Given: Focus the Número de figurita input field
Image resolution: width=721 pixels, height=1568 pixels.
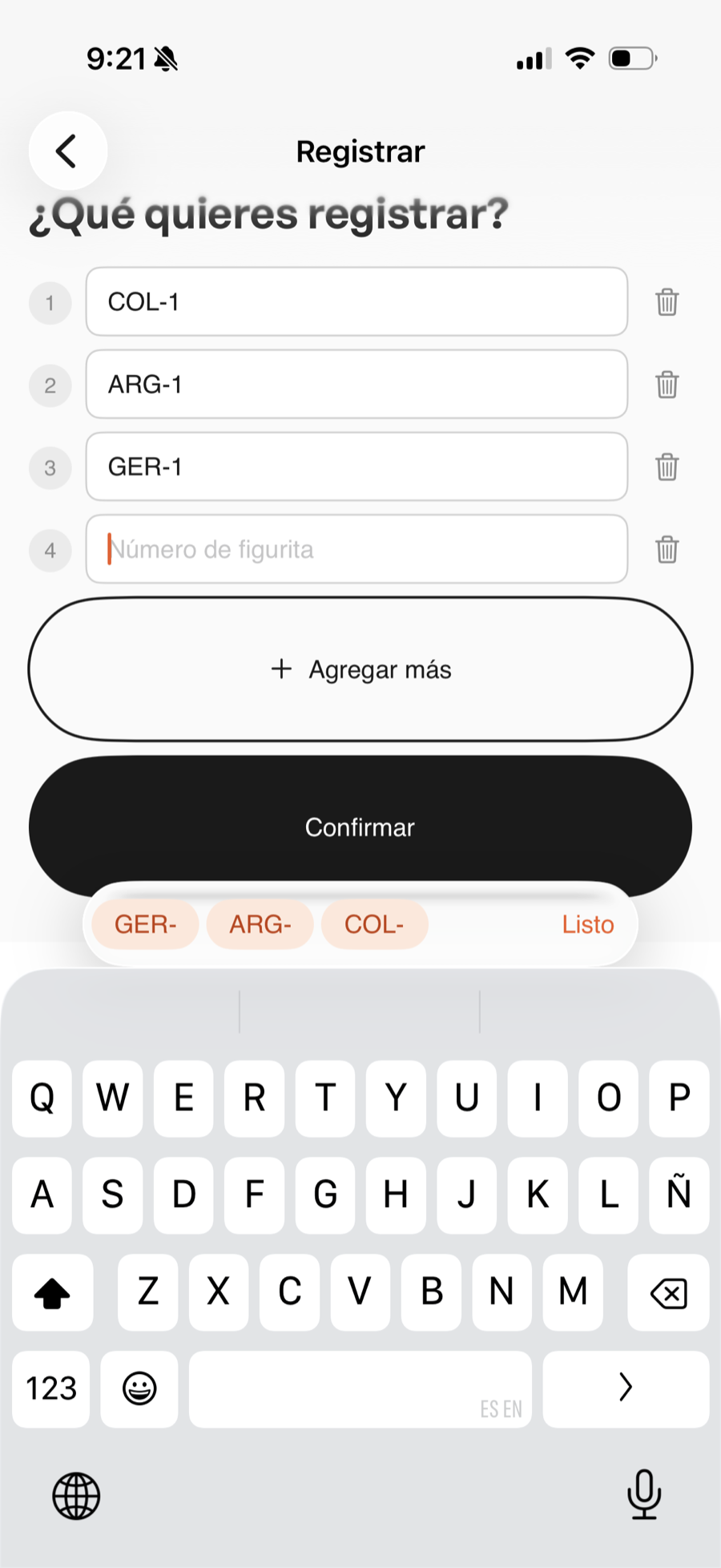Looking at the screenshot, I should click(356, 549).
